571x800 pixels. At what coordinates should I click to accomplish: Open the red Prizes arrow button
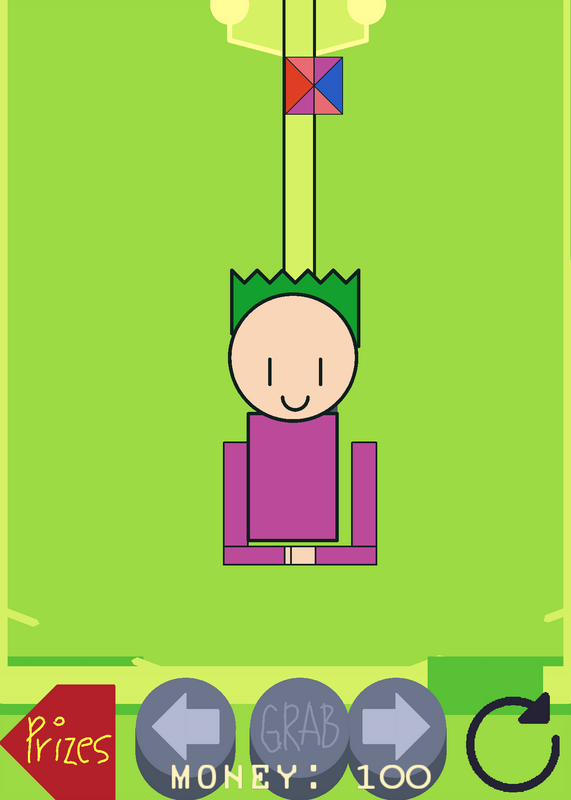coord(60,742)
